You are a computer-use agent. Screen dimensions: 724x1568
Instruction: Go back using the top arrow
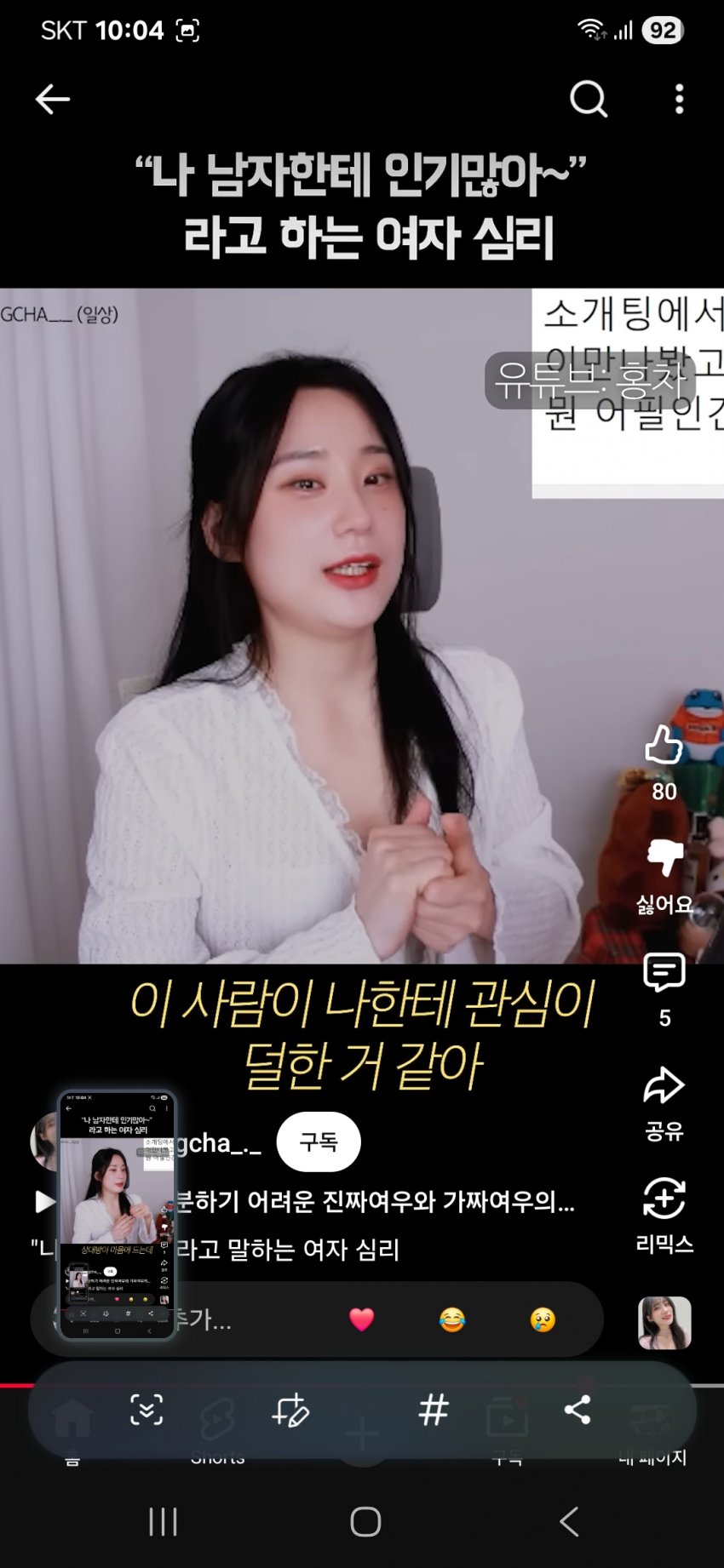point(52,100)
